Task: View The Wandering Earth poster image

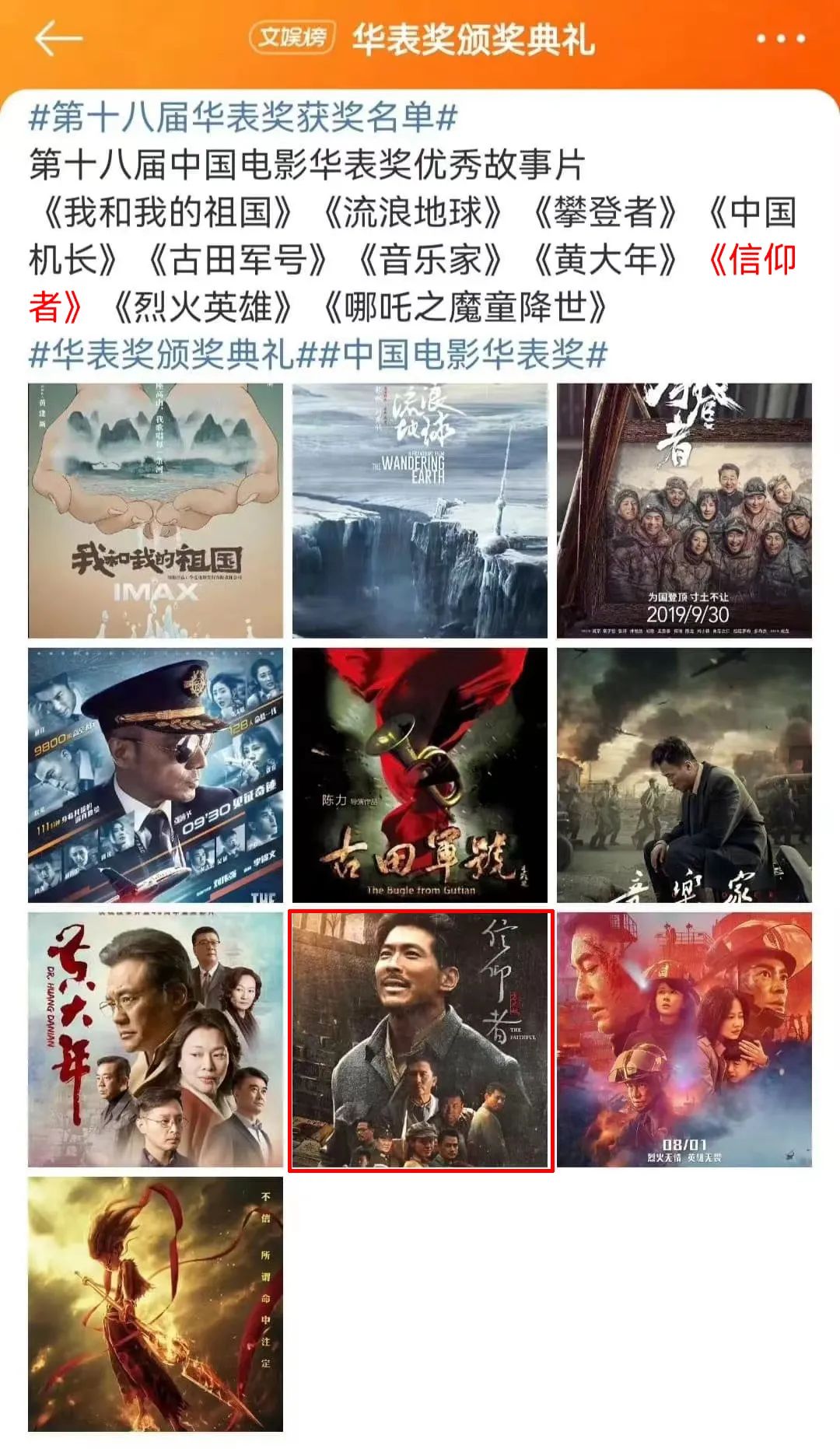Action: click(420, 510)
